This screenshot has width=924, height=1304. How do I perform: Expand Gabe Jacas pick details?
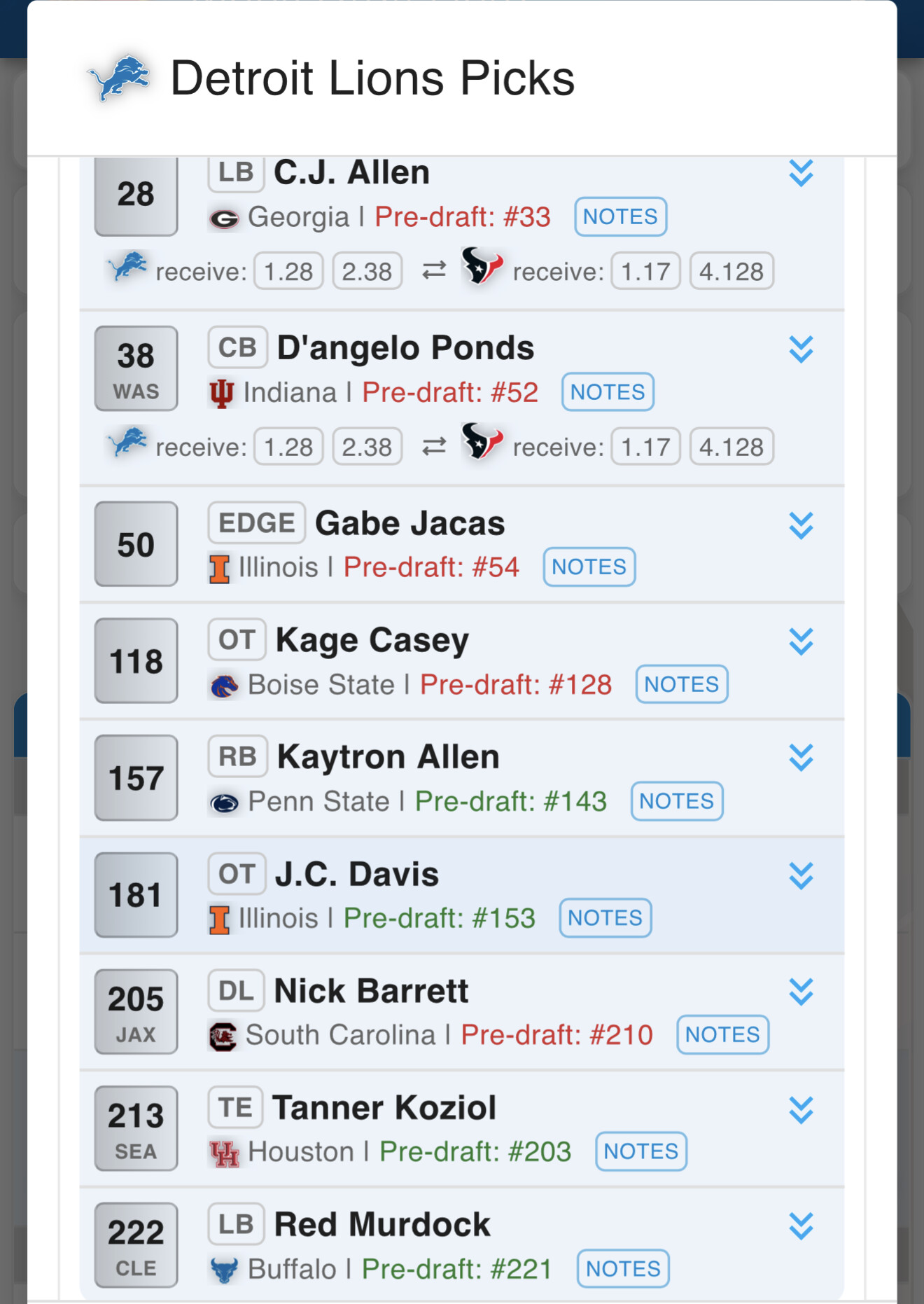pos(801,525)
